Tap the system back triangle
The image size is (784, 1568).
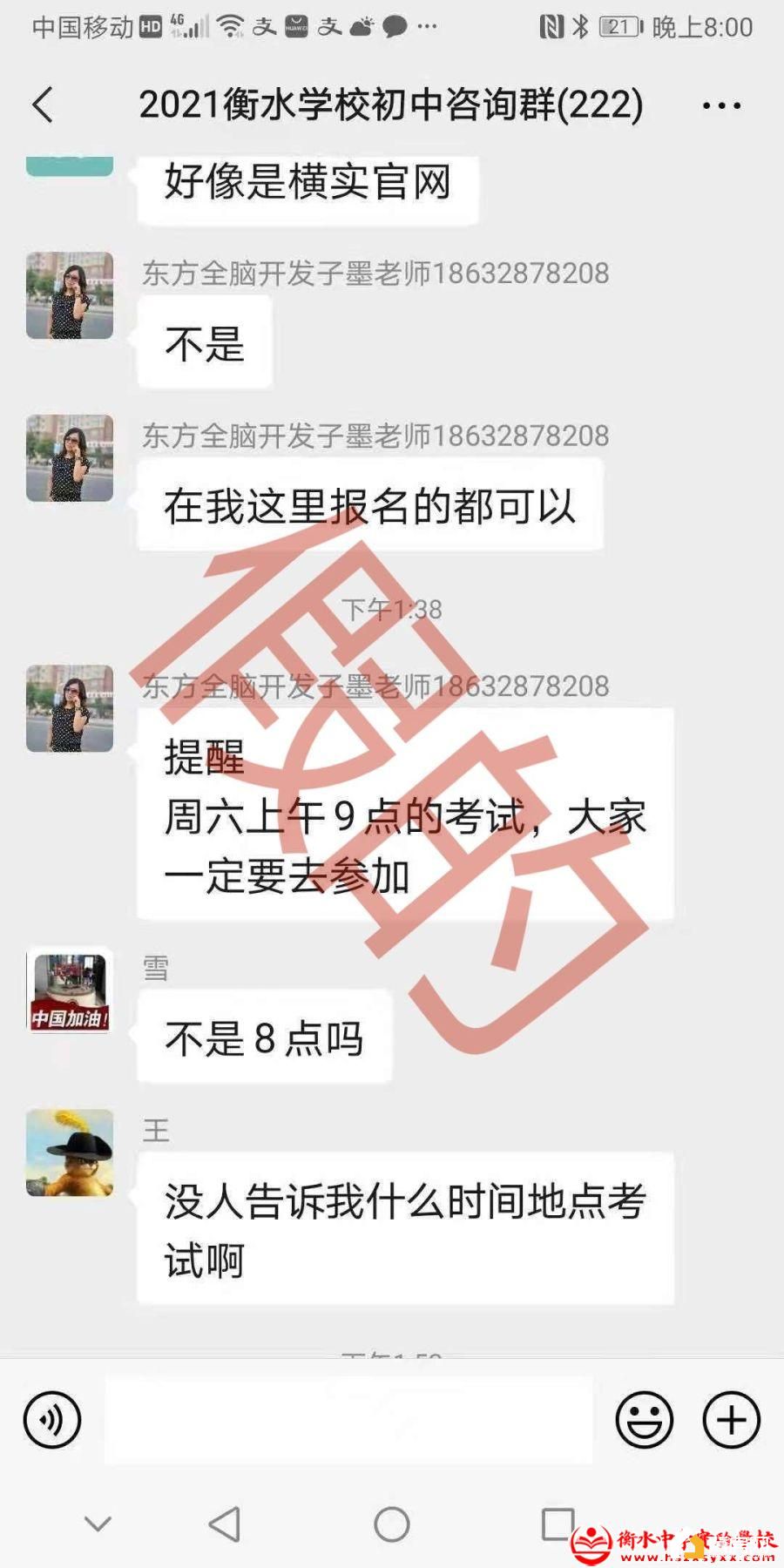tap(225, 1524)
